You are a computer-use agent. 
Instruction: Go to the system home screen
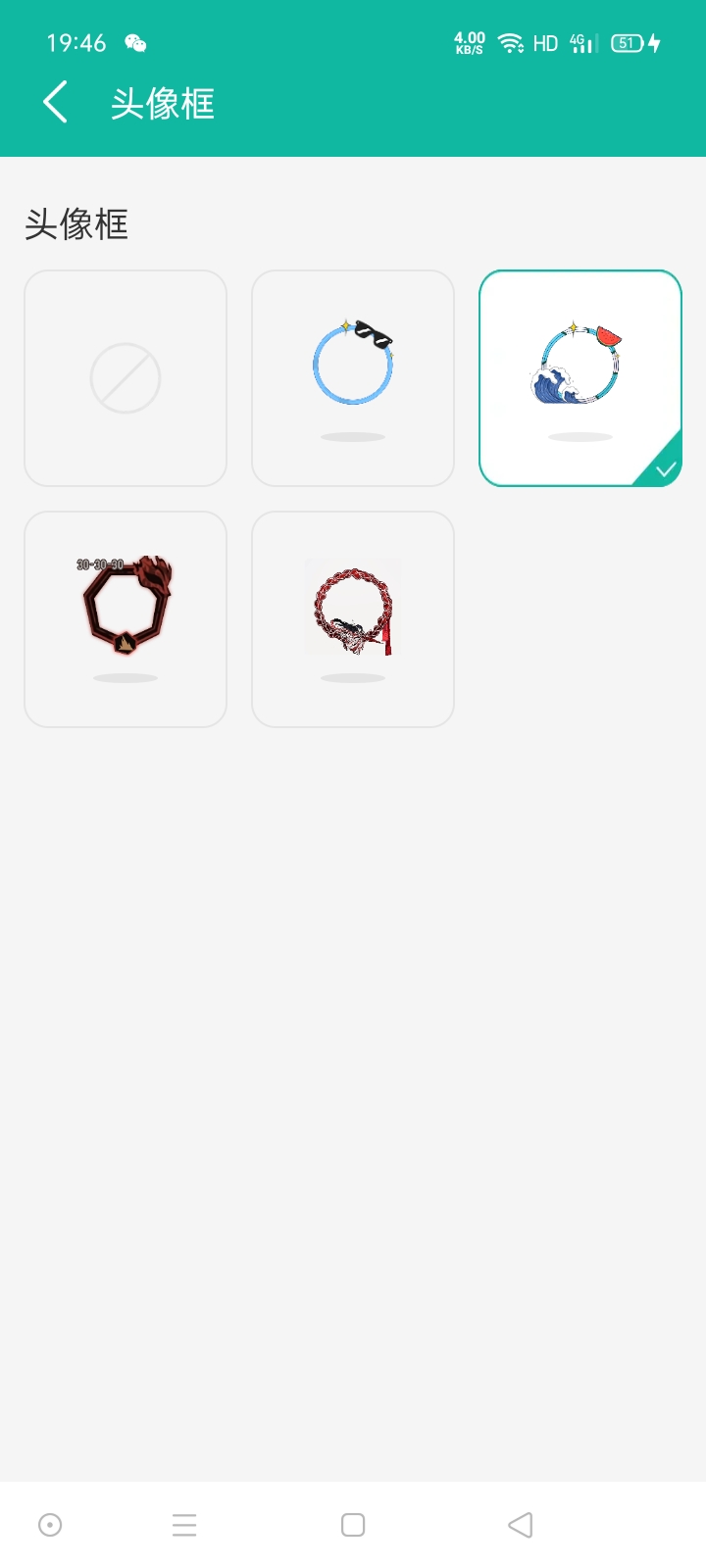coord(353,1525)
